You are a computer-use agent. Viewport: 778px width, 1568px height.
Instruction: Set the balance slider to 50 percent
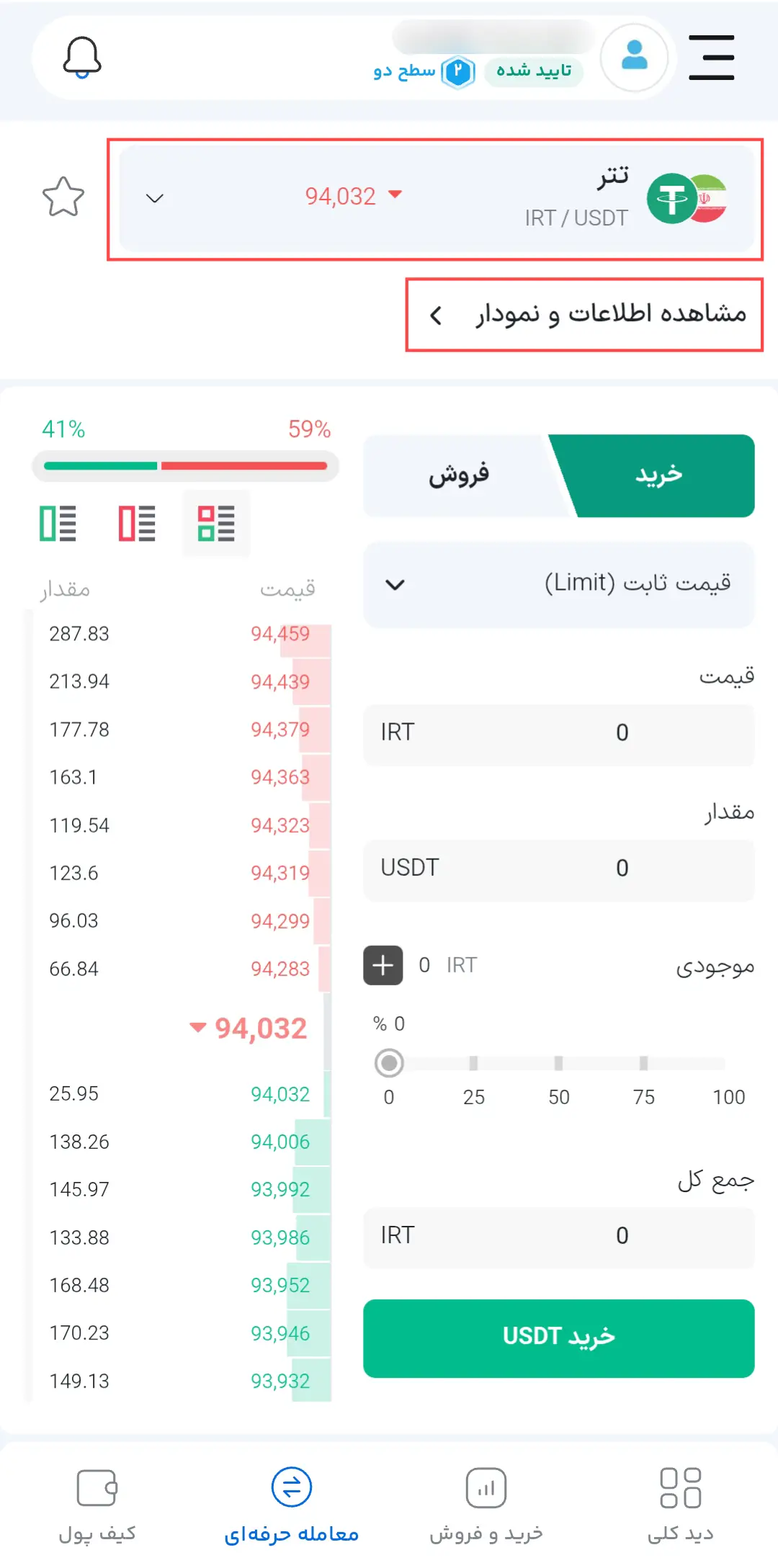[x=558, y=1063]
